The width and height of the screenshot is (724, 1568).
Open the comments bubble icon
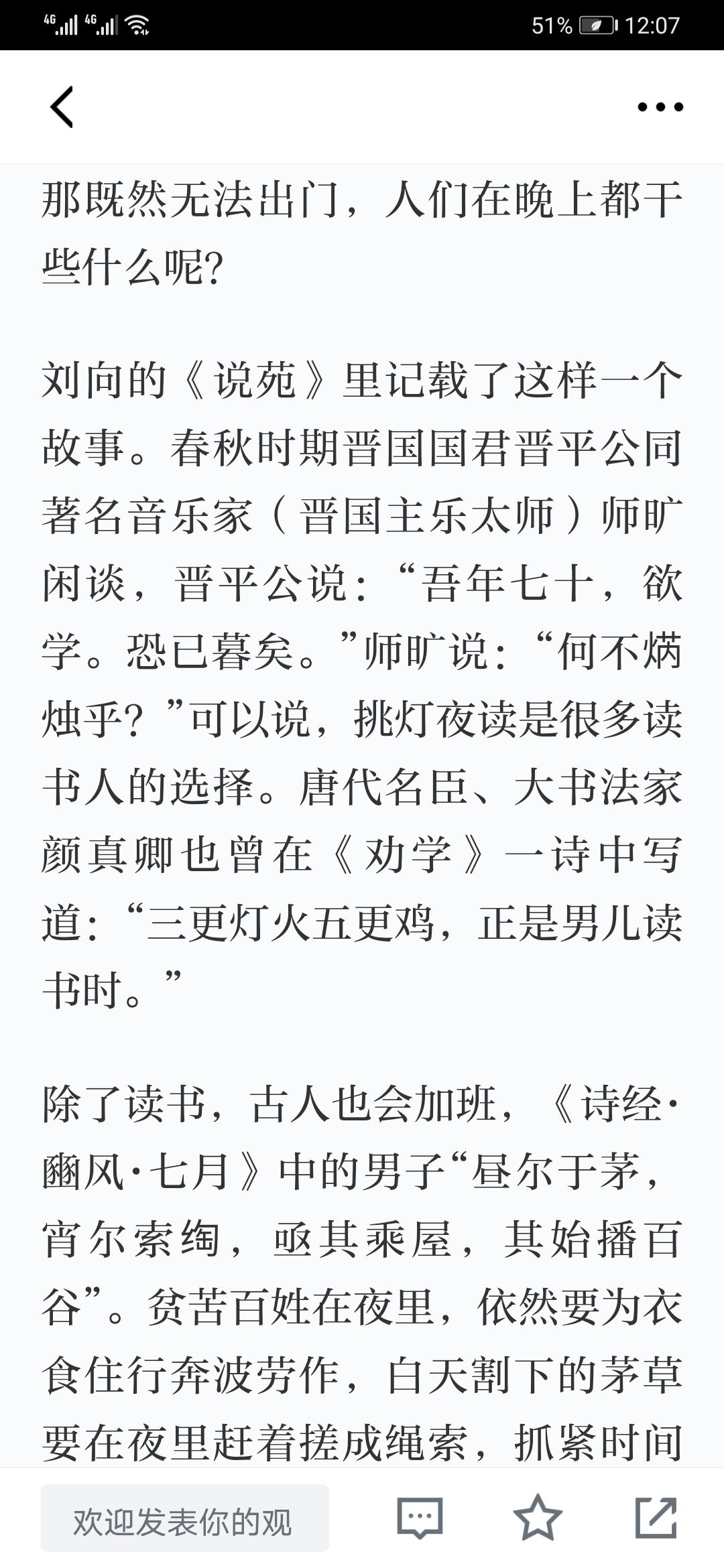click(x=420, y=1517)
